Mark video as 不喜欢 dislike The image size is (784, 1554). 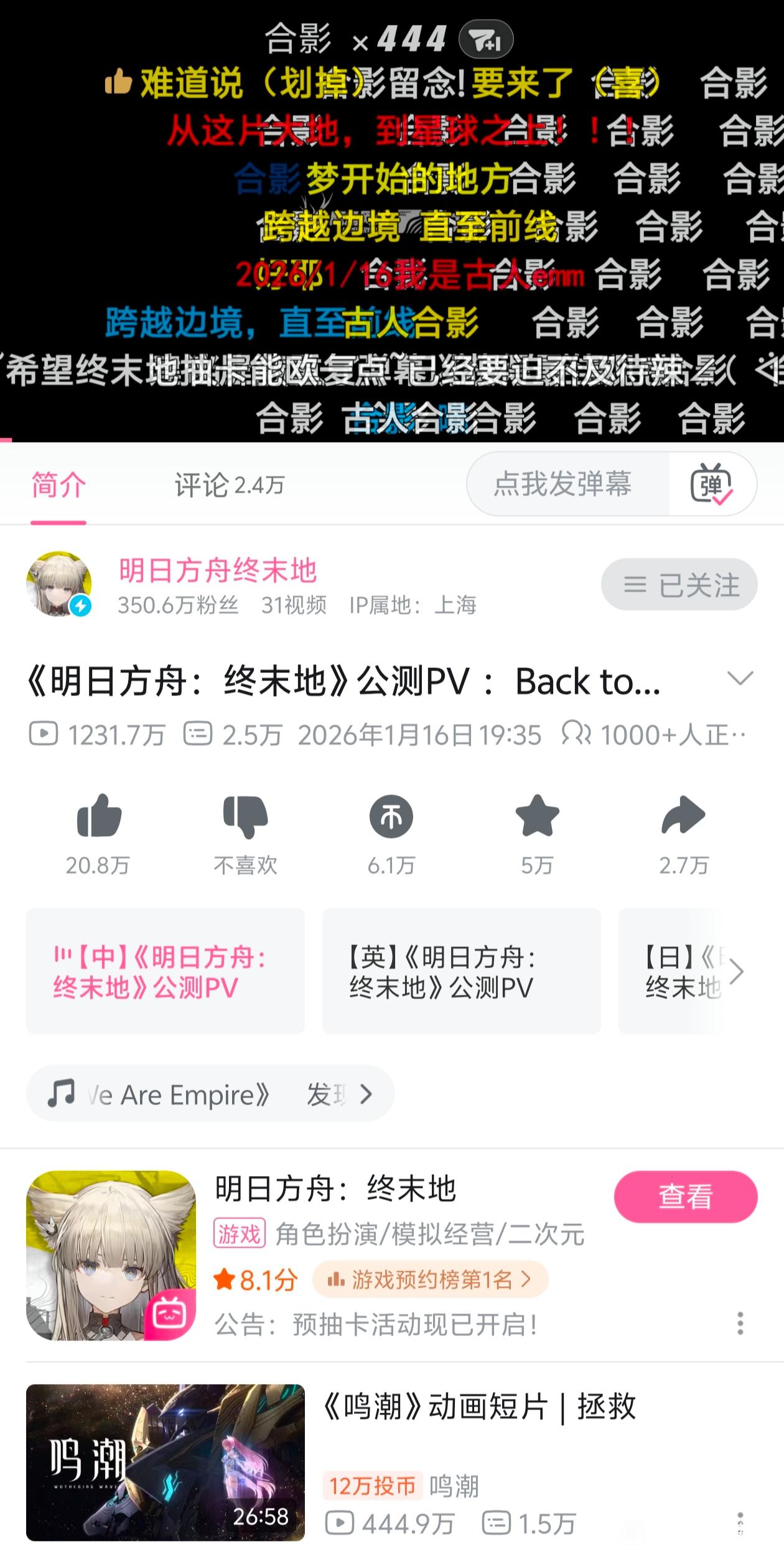click(245, 816)
